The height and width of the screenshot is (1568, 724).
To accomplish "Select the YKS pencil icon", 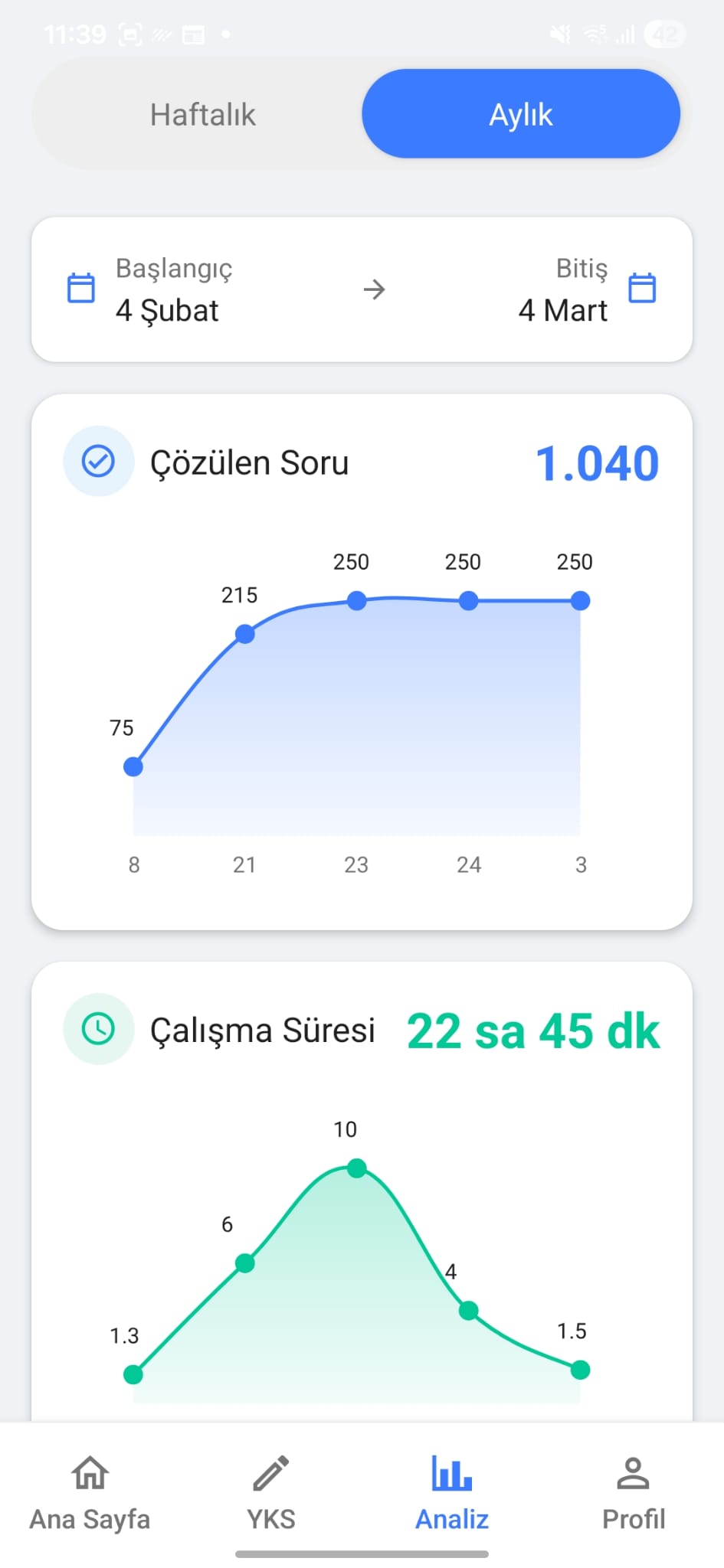I will tap(270, 1474).
